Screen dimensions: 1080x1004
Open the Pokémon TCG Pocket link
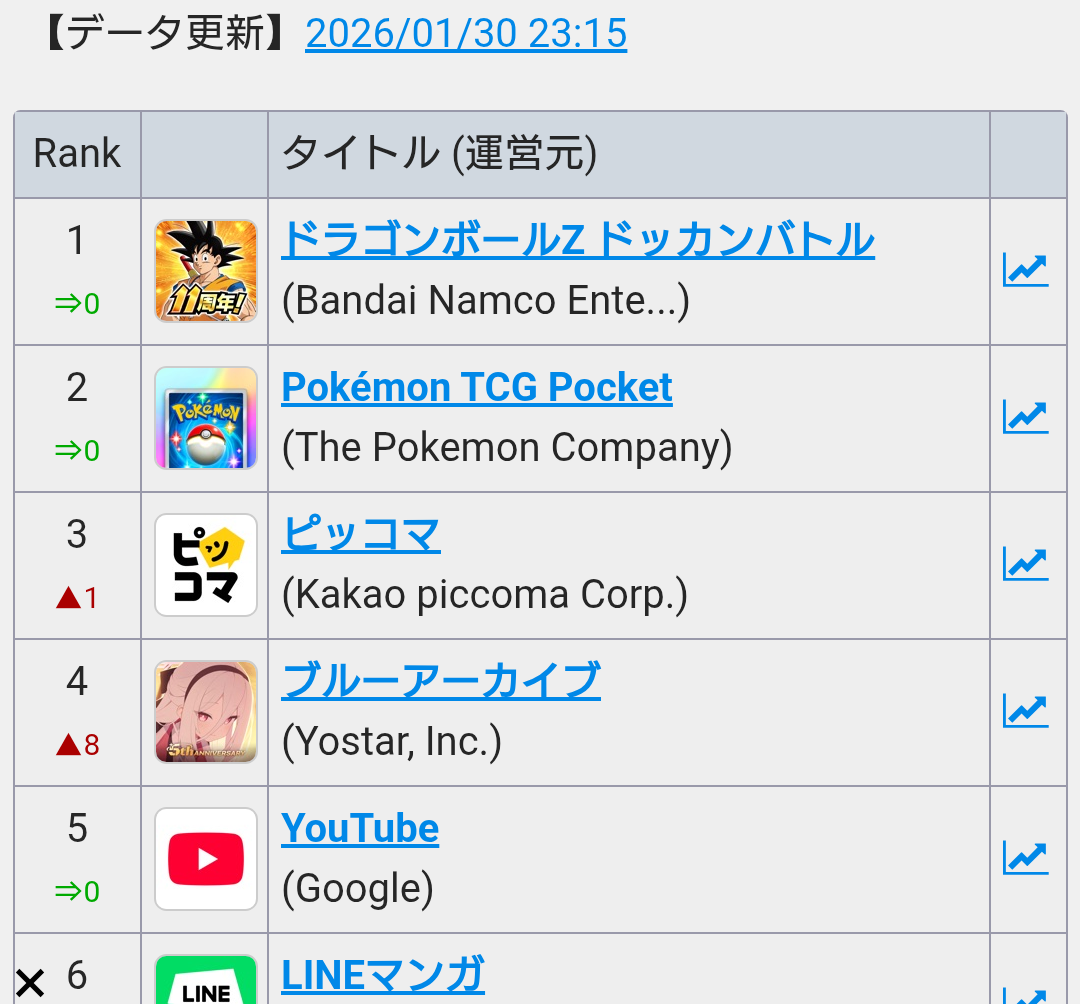pos(477,387)
